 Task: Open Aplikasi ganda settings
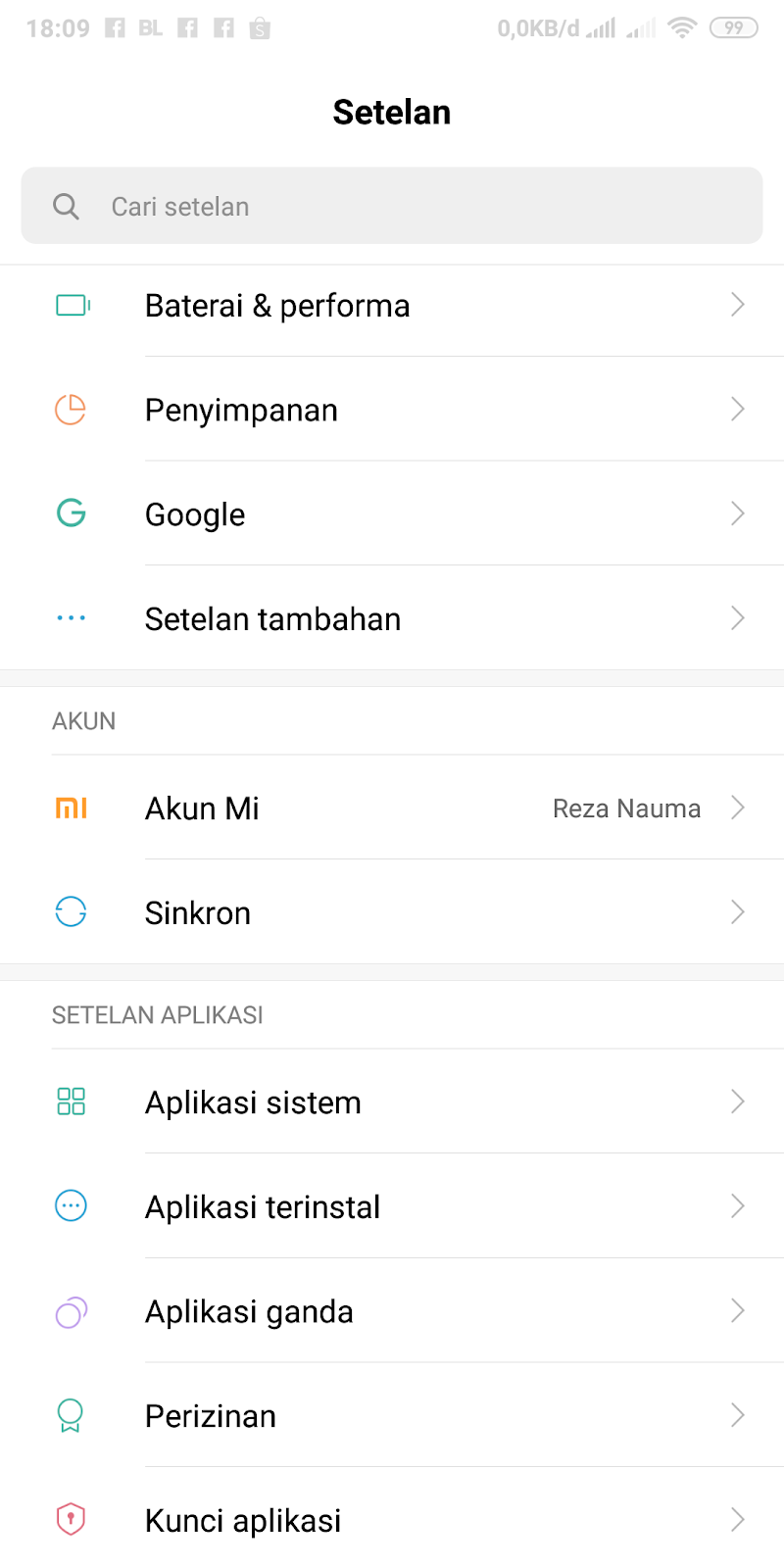pyautogui.click(x=392, y=1311)
